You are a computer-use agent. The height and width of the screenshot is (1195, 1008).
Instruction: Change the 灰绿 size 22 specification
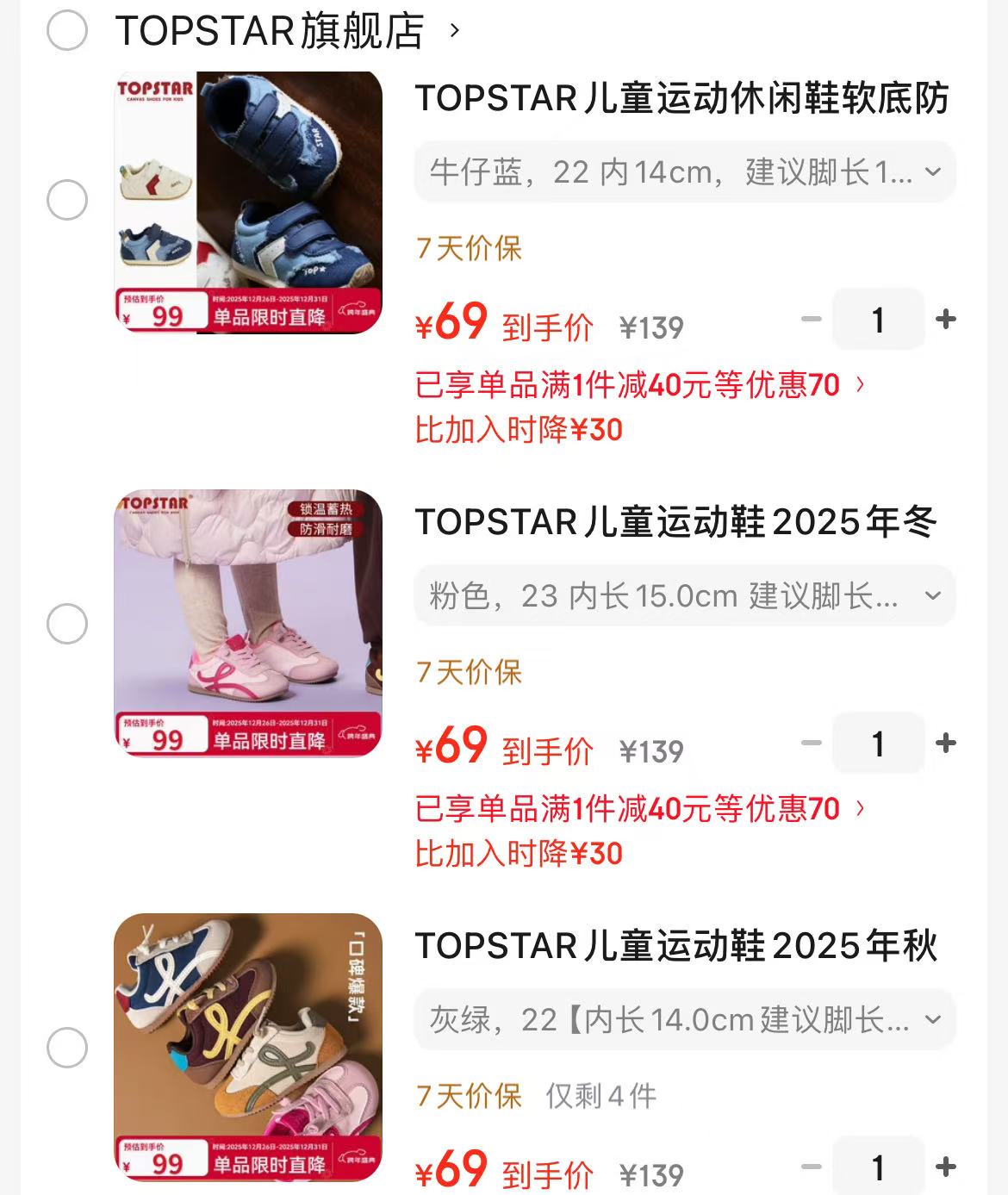(685, 1020)
